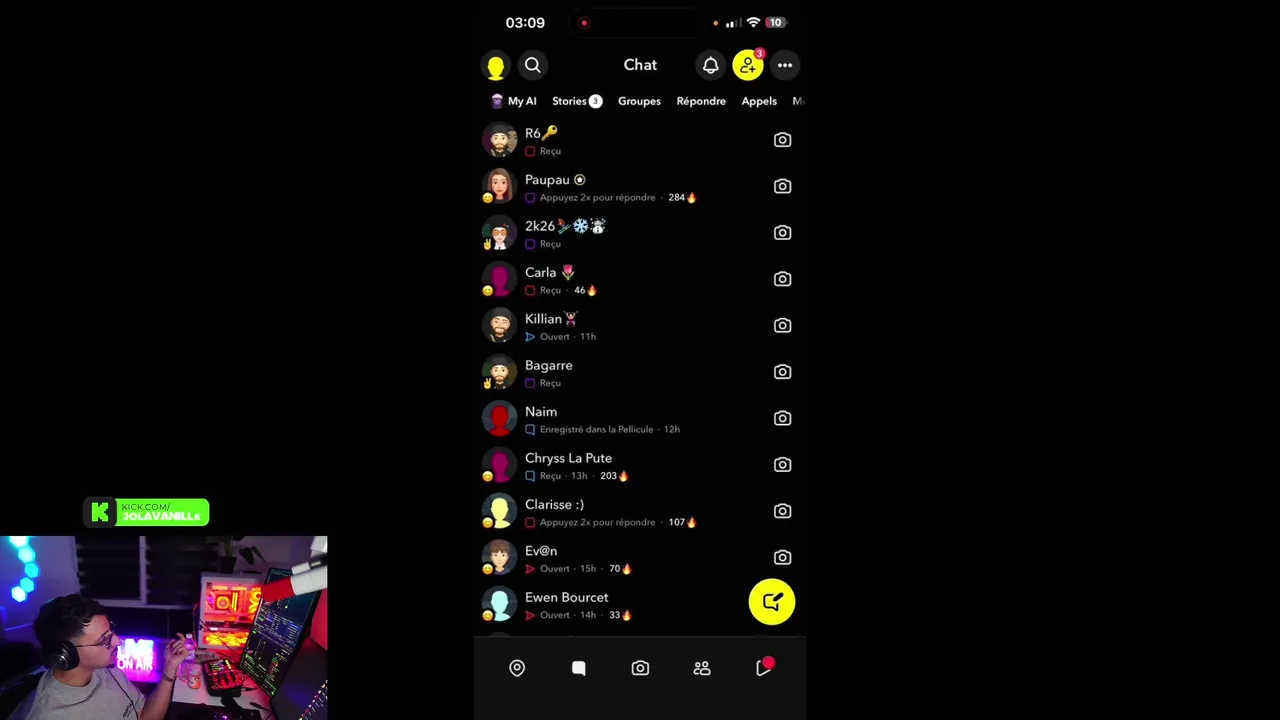Tap the camera icon next to Killian
The image size is (1280, 720).
pyautogui.click(x=782, y=326)
